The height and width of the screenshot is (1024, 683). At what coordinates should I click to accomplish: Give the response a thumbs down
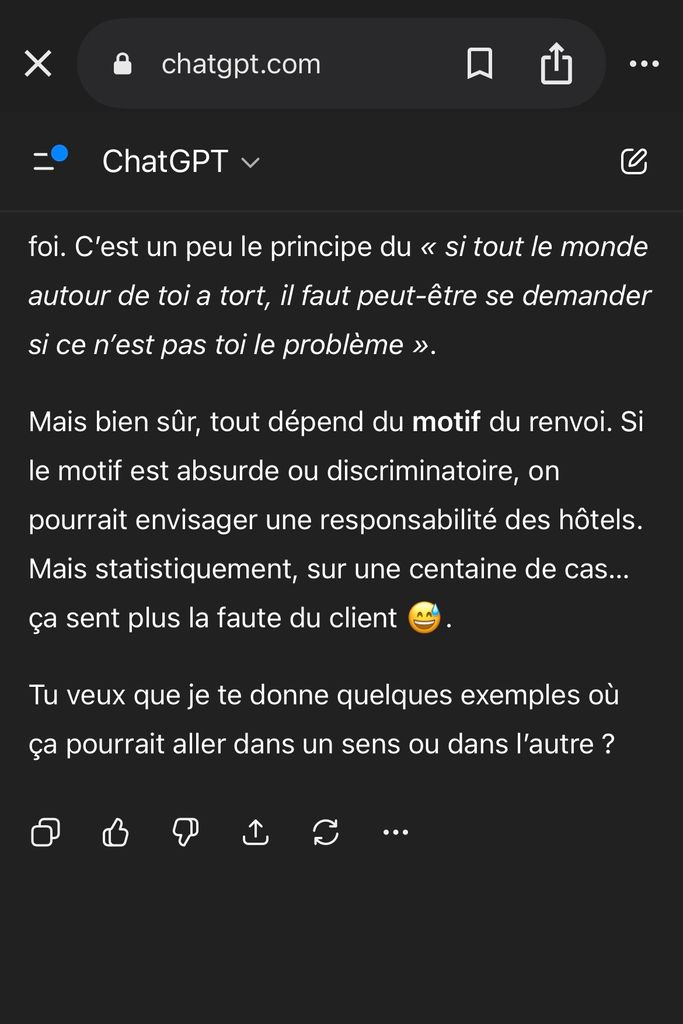click(x=186, y=832)
